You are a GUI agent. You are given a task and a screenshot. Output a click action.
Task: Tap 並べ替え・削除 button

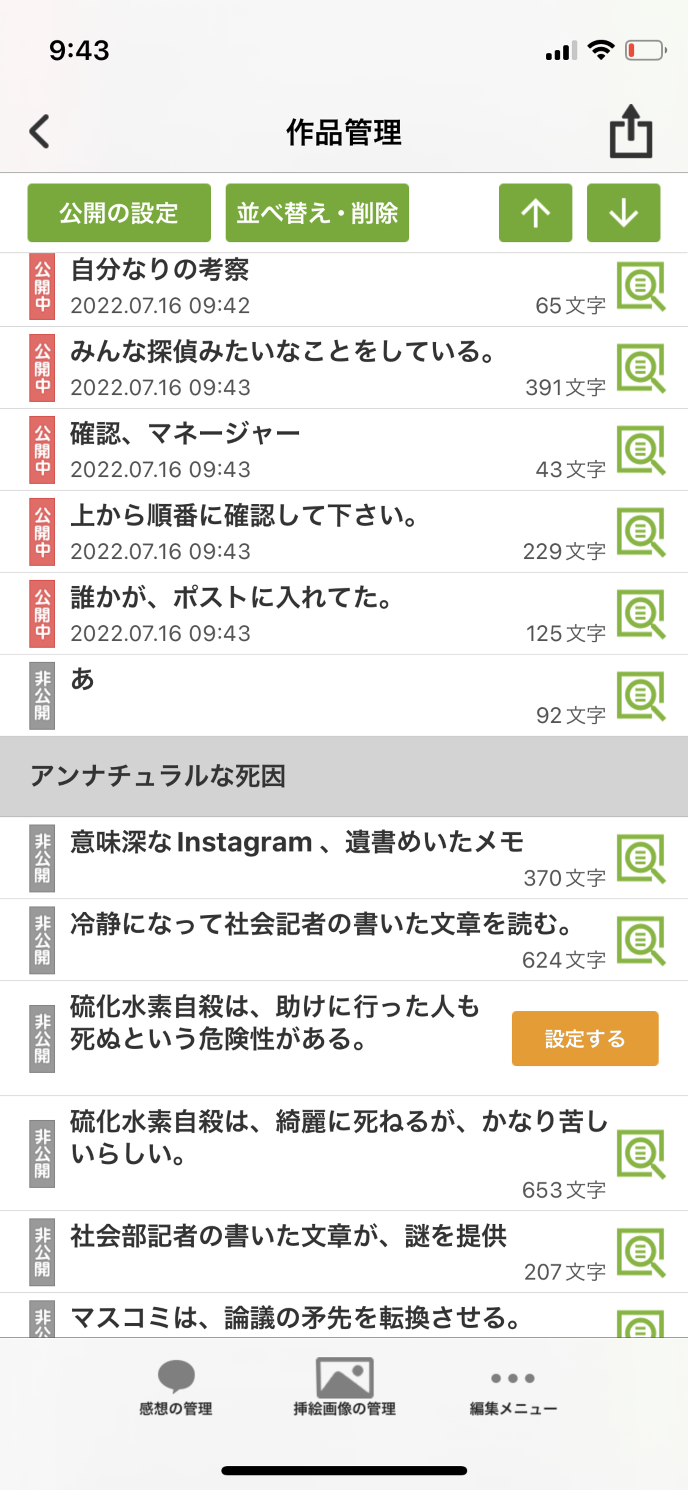(317, 213)
